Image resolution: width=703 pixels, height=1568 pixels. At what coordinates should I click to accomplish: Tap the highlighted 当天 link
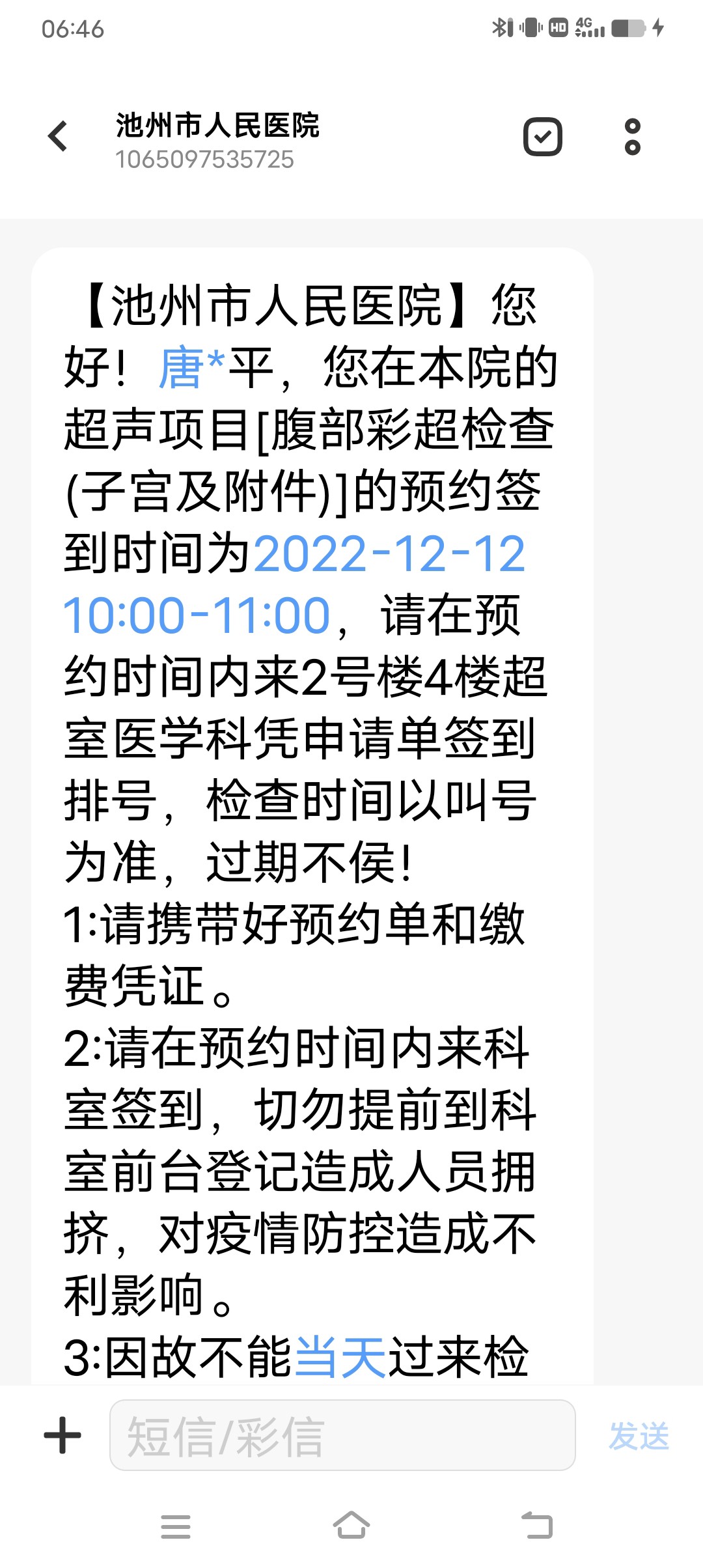point(340,1357)
